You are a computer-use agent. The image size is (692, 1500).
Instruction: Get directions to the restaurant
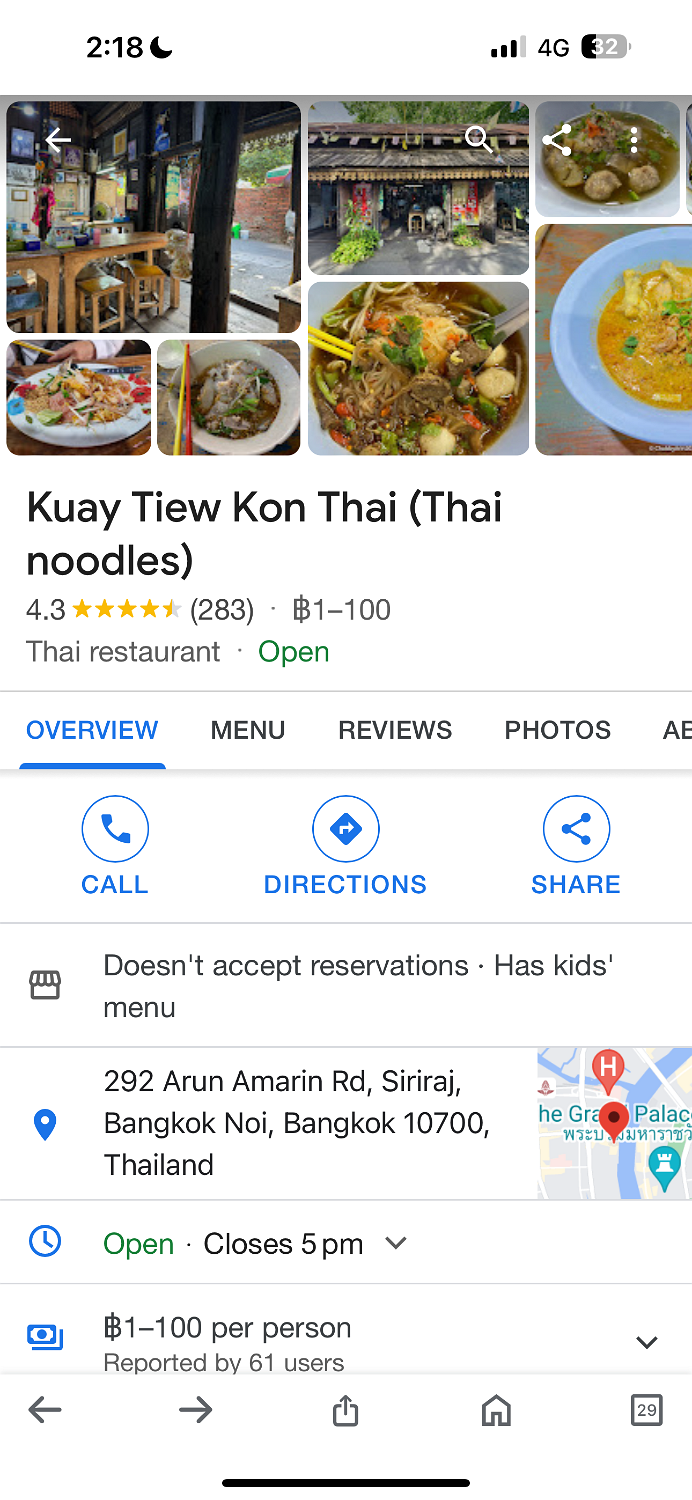tap(345, 846)
